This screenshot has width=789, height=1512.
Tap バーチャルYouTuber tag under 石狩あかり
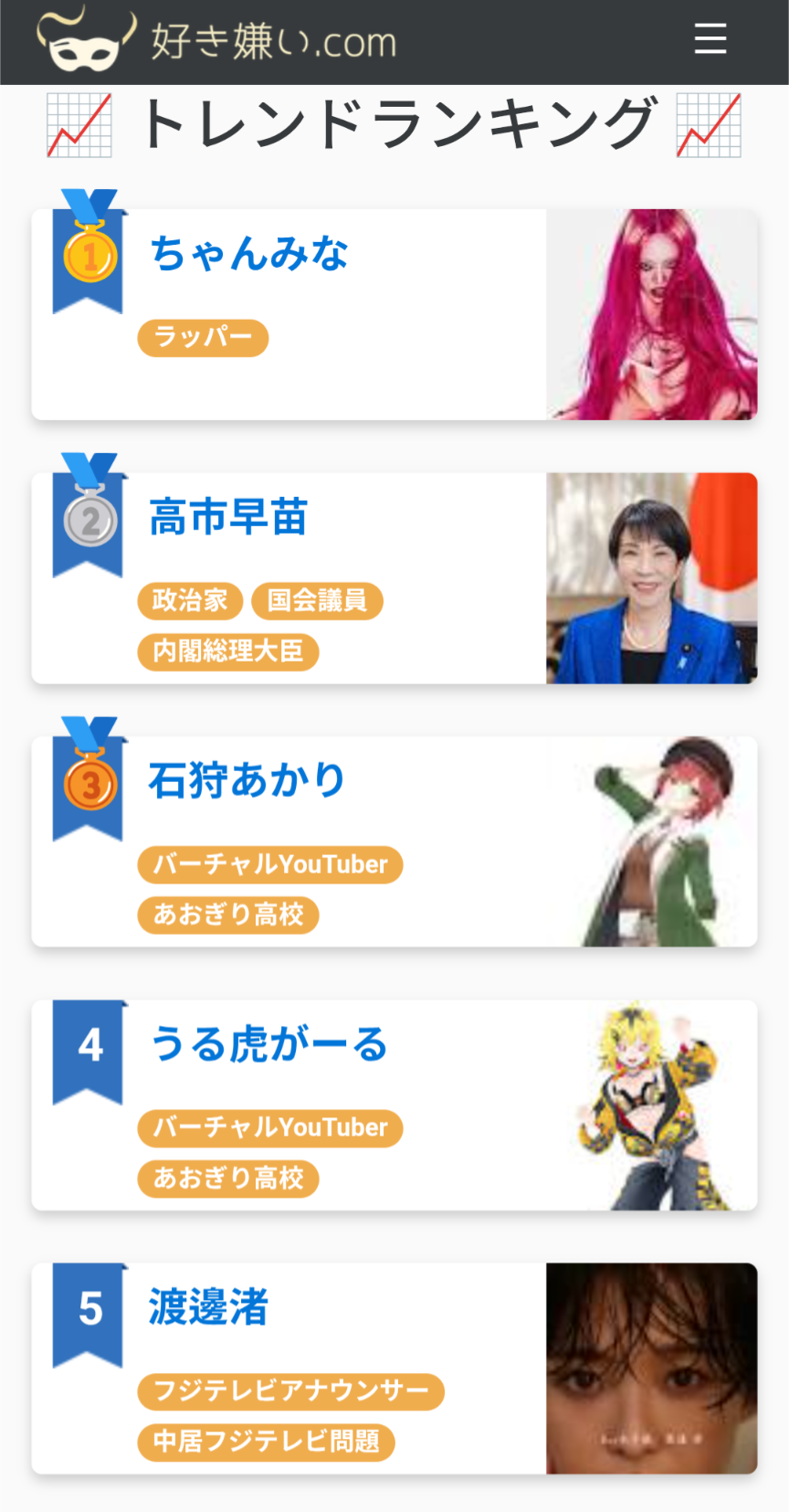(x=270, y=864)
